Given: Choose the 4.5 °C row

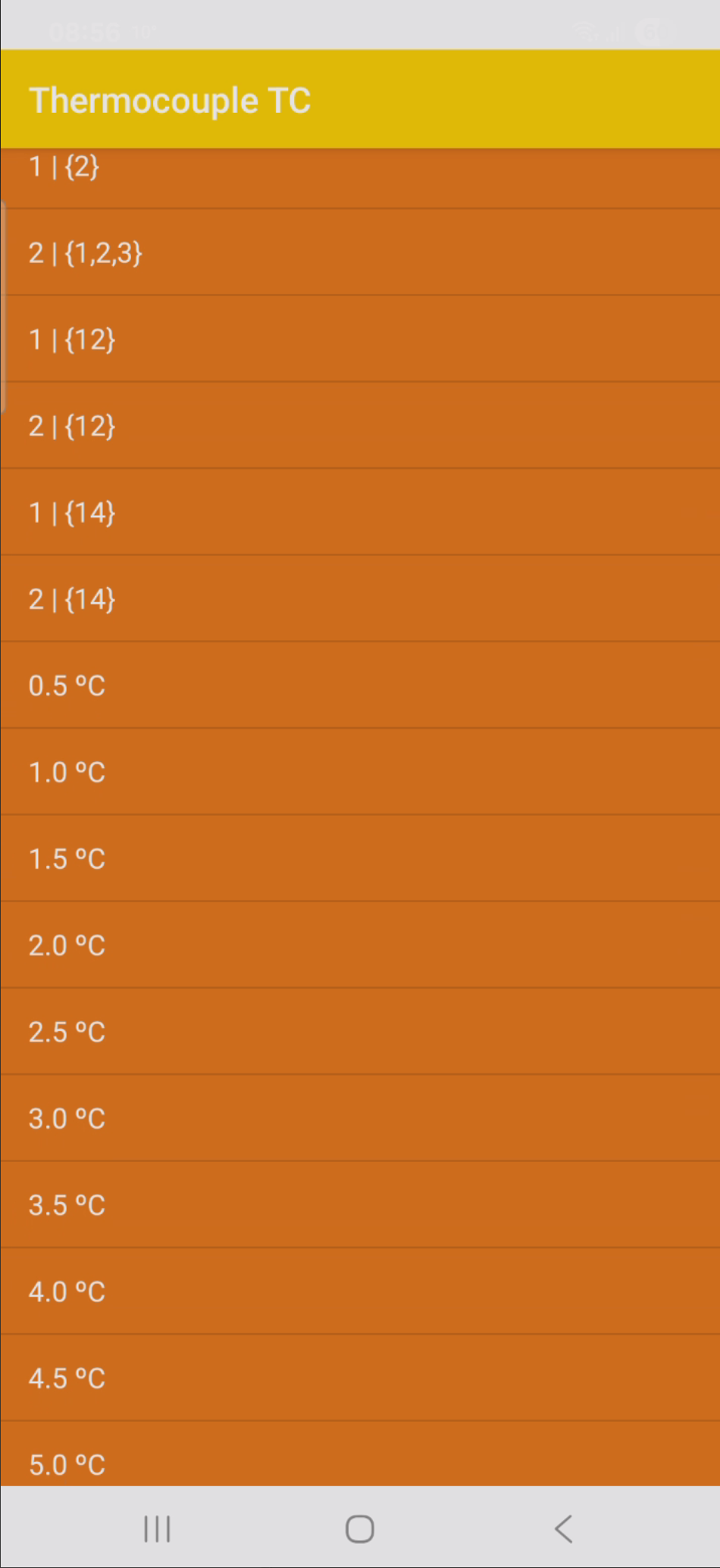Looking at the screenshot, I should tap(360, 1378).
